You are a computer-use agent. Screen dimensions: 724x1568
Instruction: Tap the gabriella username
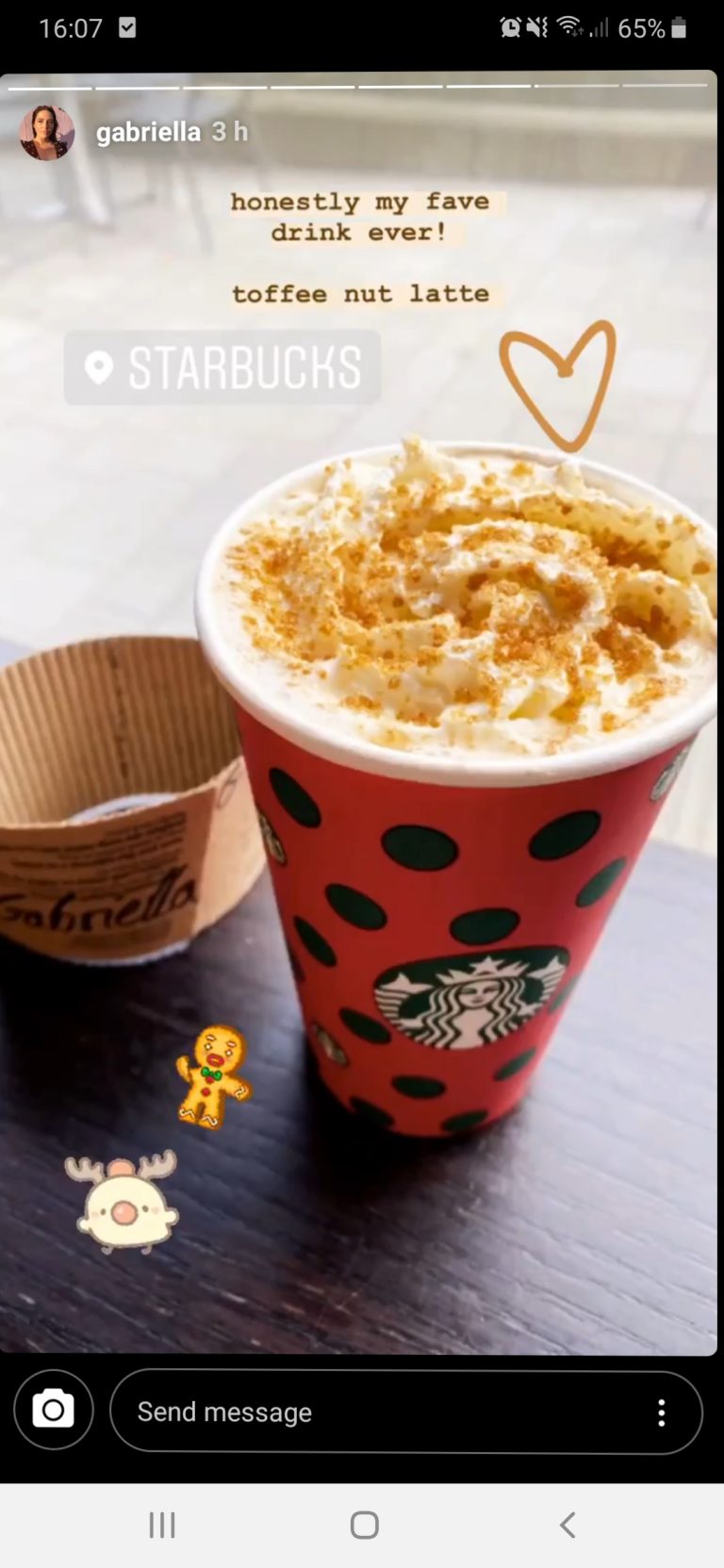click(148, 132)
